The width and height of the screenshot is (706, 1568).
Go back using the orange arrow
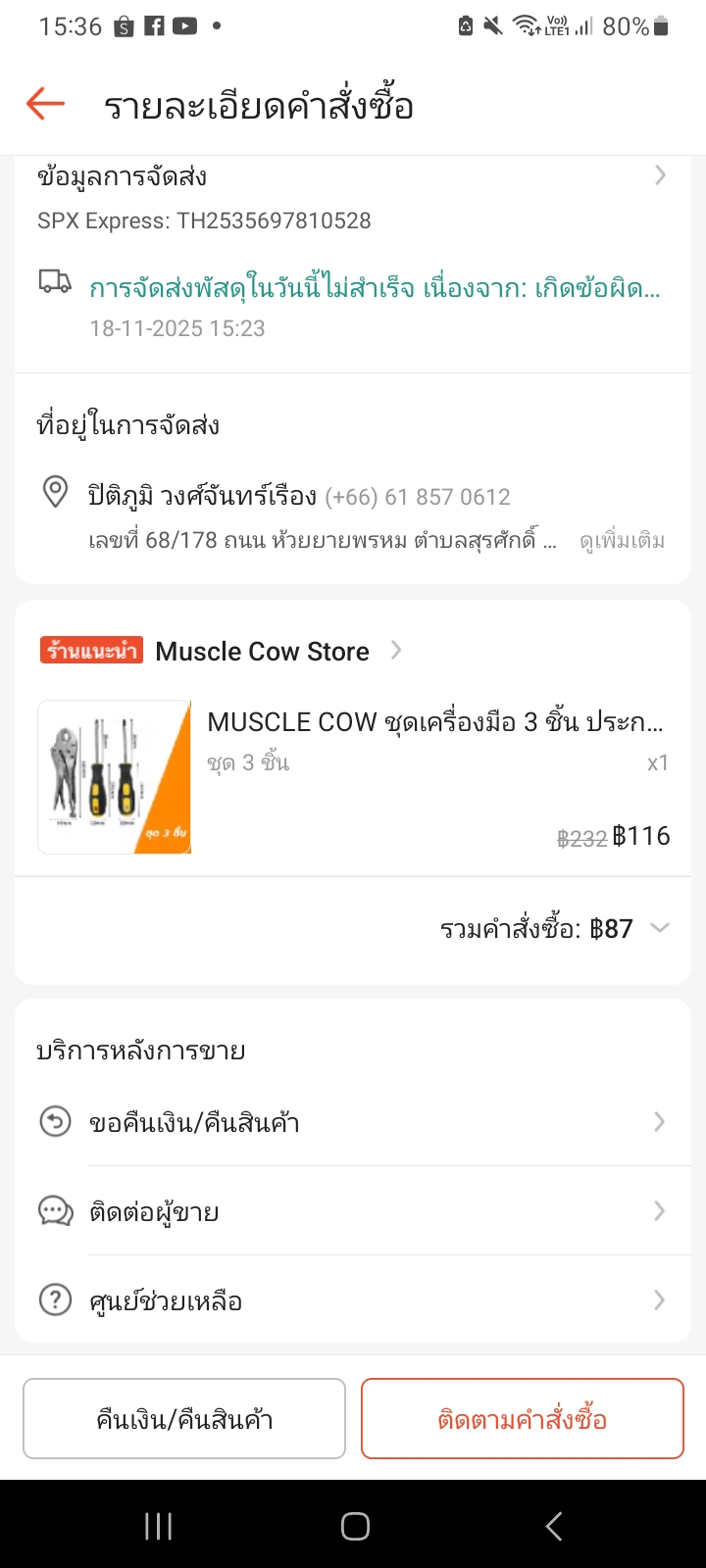pyautogui.click(x=45, y=104)
